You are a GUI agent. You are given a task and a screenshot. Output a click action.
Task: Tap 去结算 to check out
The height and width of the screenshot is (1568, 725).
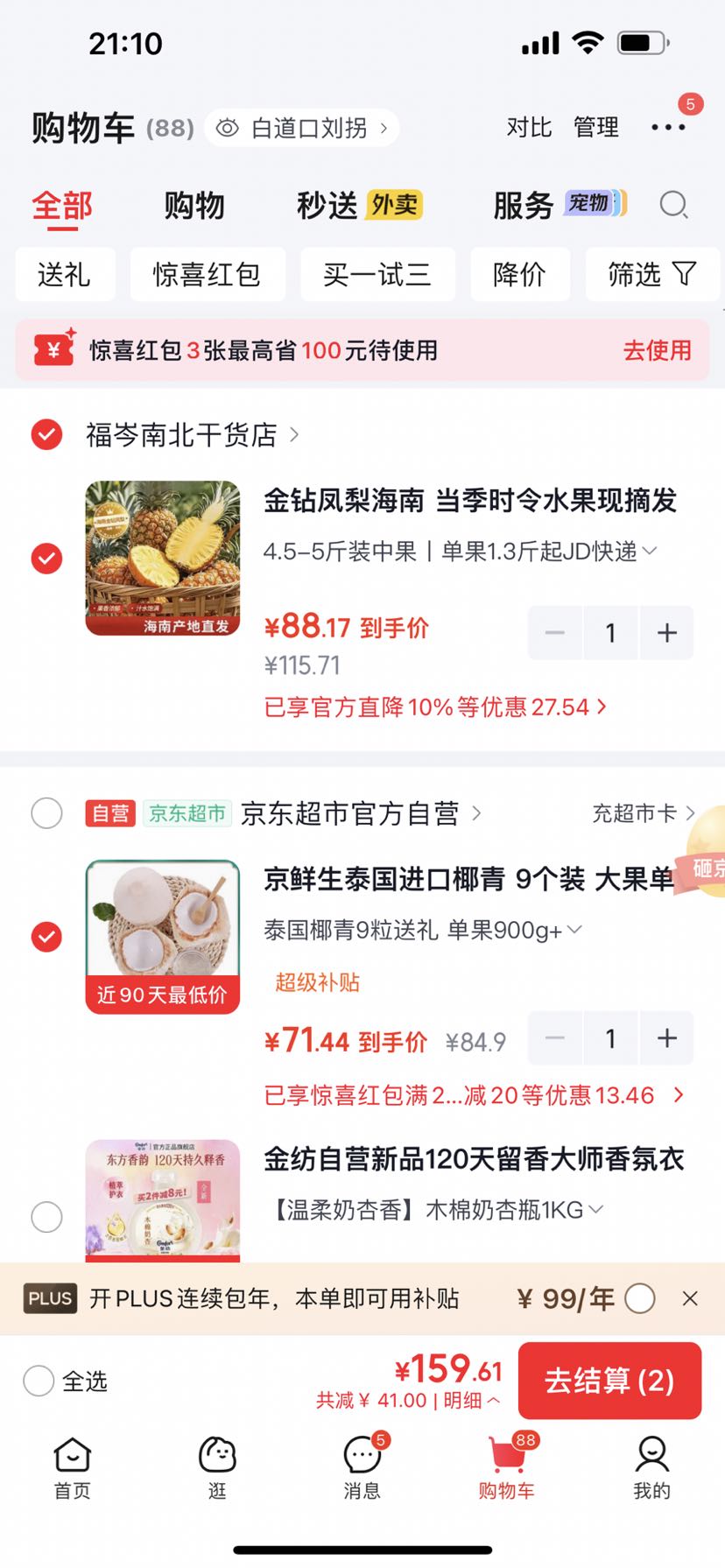pyautogui.click(x=609, y=1381)
